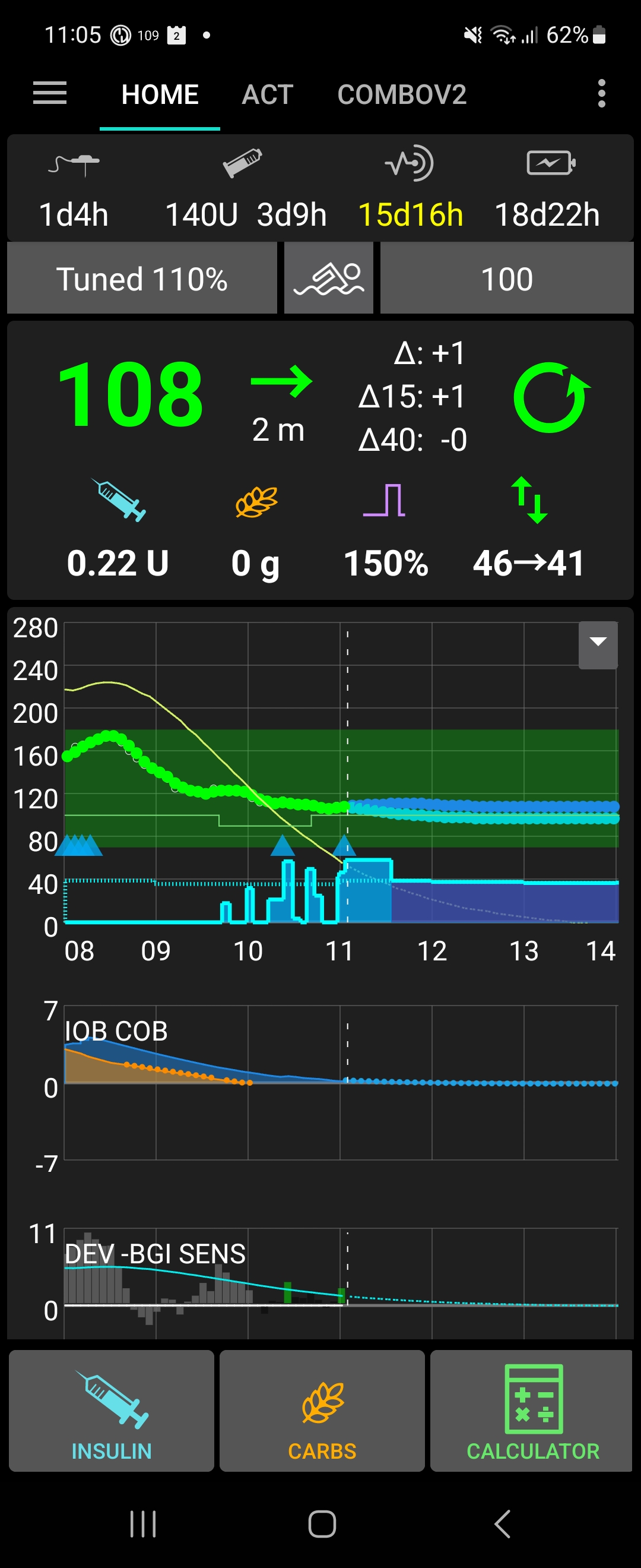Open the hamburger drawer menu
This screenshot has height=1568, width=641.
pyautogui.click(x=50, y=94)
